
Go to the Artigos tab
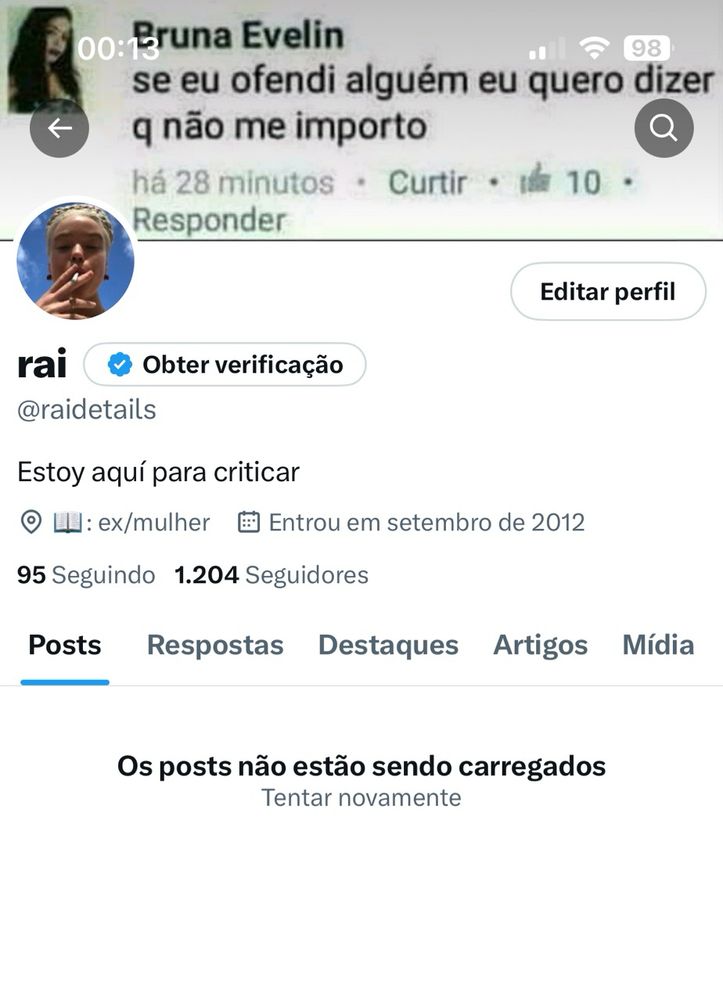540,645
